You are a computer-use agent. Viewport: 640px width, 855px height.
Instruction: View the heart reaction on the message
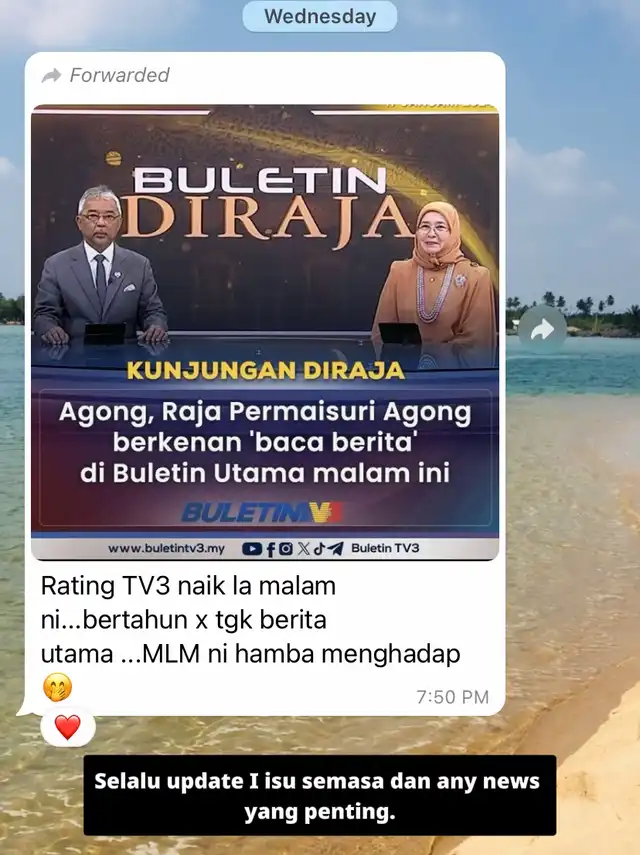click(67, 727)
